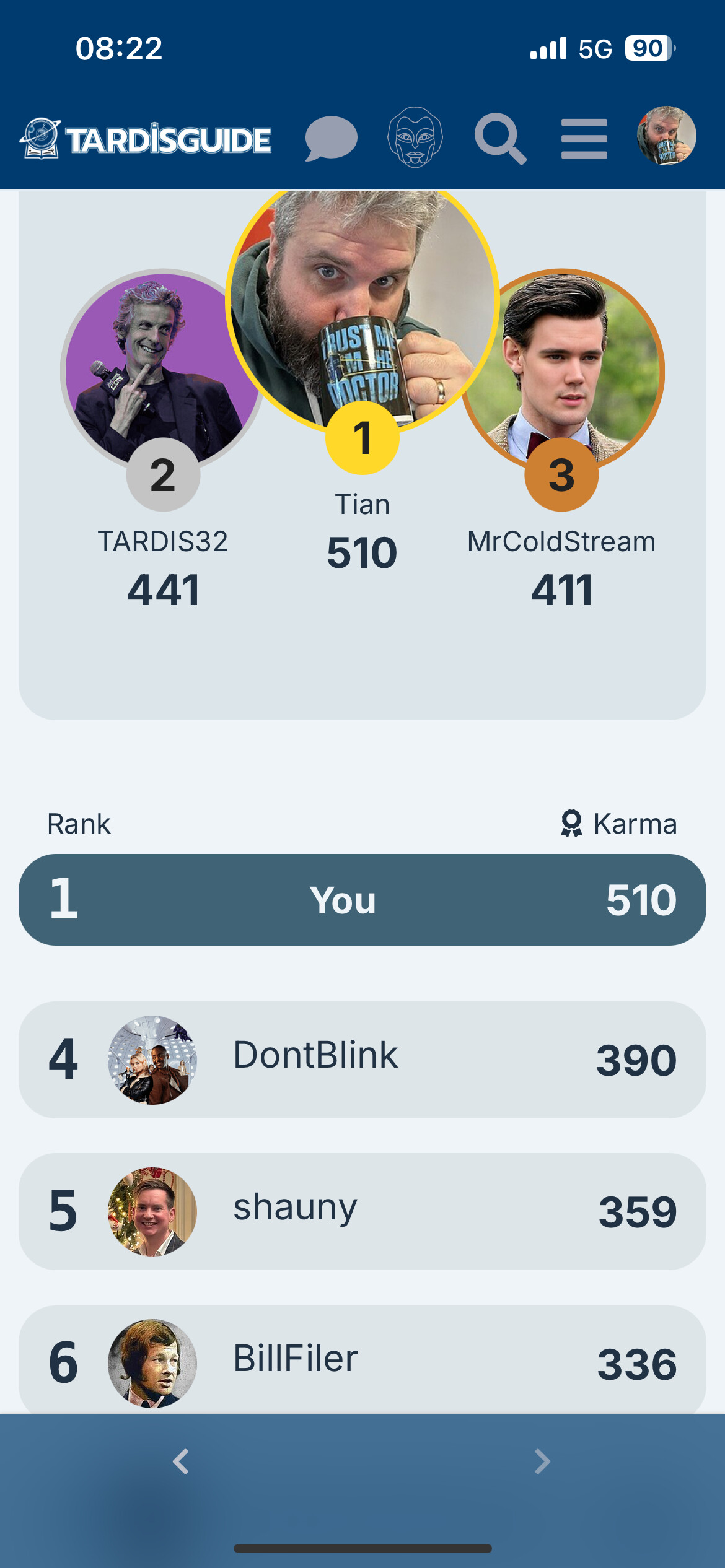Tap the mask face icon in the header
Viewport: 725px width, 1568px height.
(x=415, y=137)
